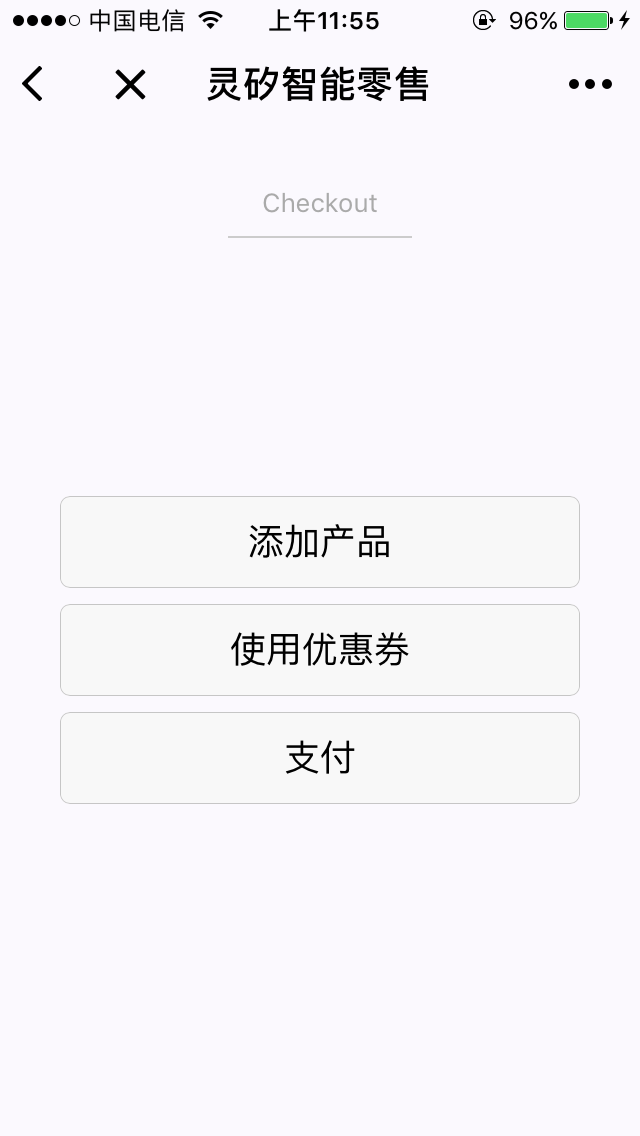Image resolution: width=640 pixels, height=1136 pixels.
Task: Tap the Checkout input field
Action: coord(320,204)
